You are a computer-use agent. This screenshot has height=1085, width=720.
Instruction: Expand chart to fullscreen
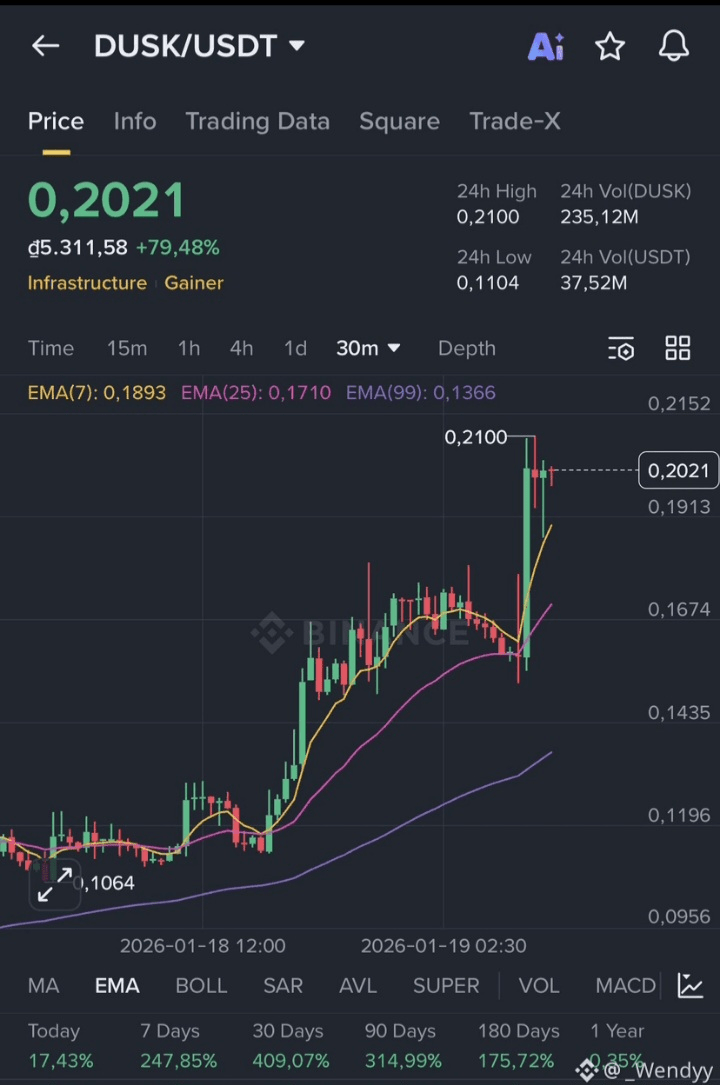pos(55,884)
